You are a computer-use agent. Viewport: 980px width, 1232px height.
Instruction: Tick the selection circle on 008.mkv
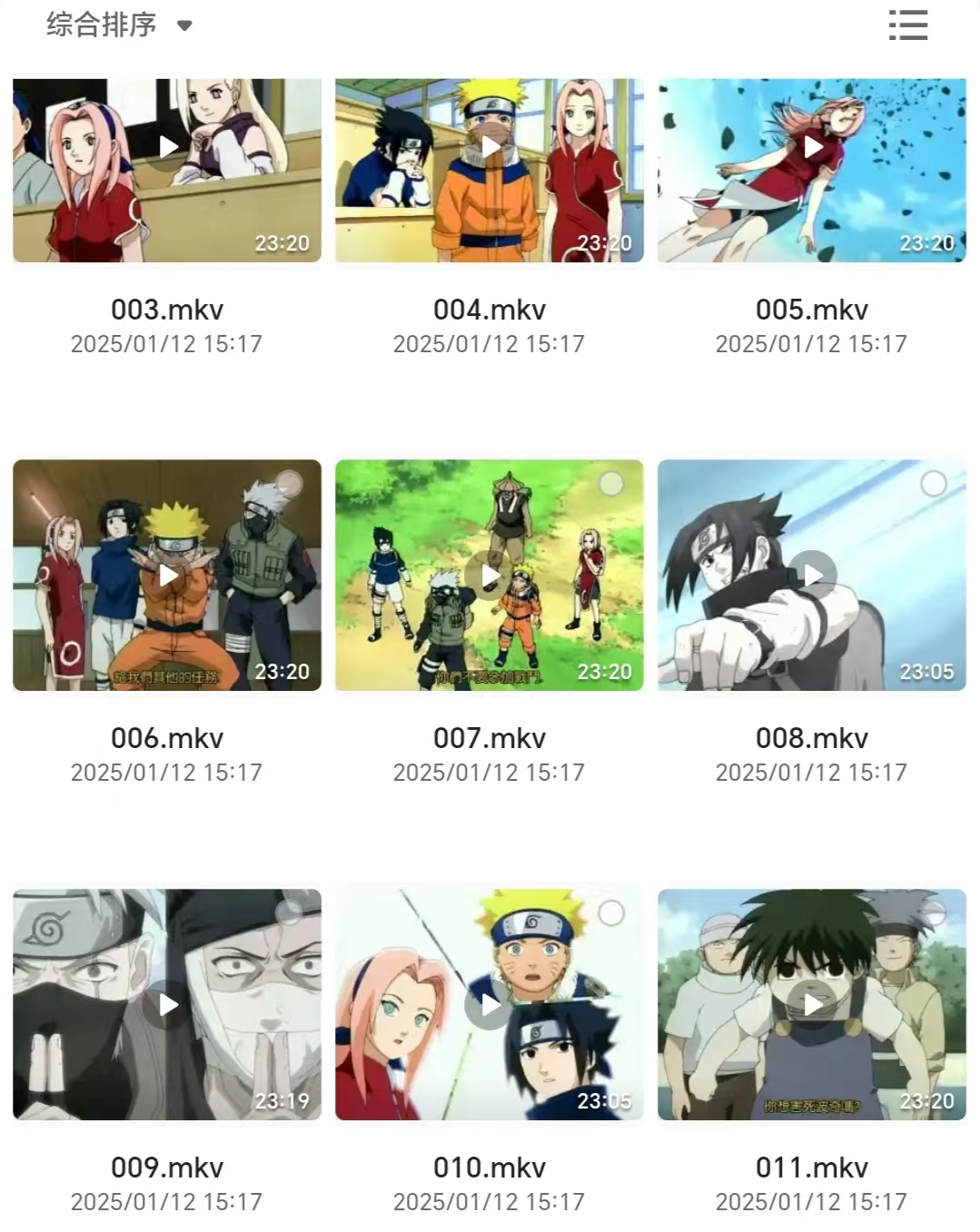pyautogui.click(x=933, y=484)
